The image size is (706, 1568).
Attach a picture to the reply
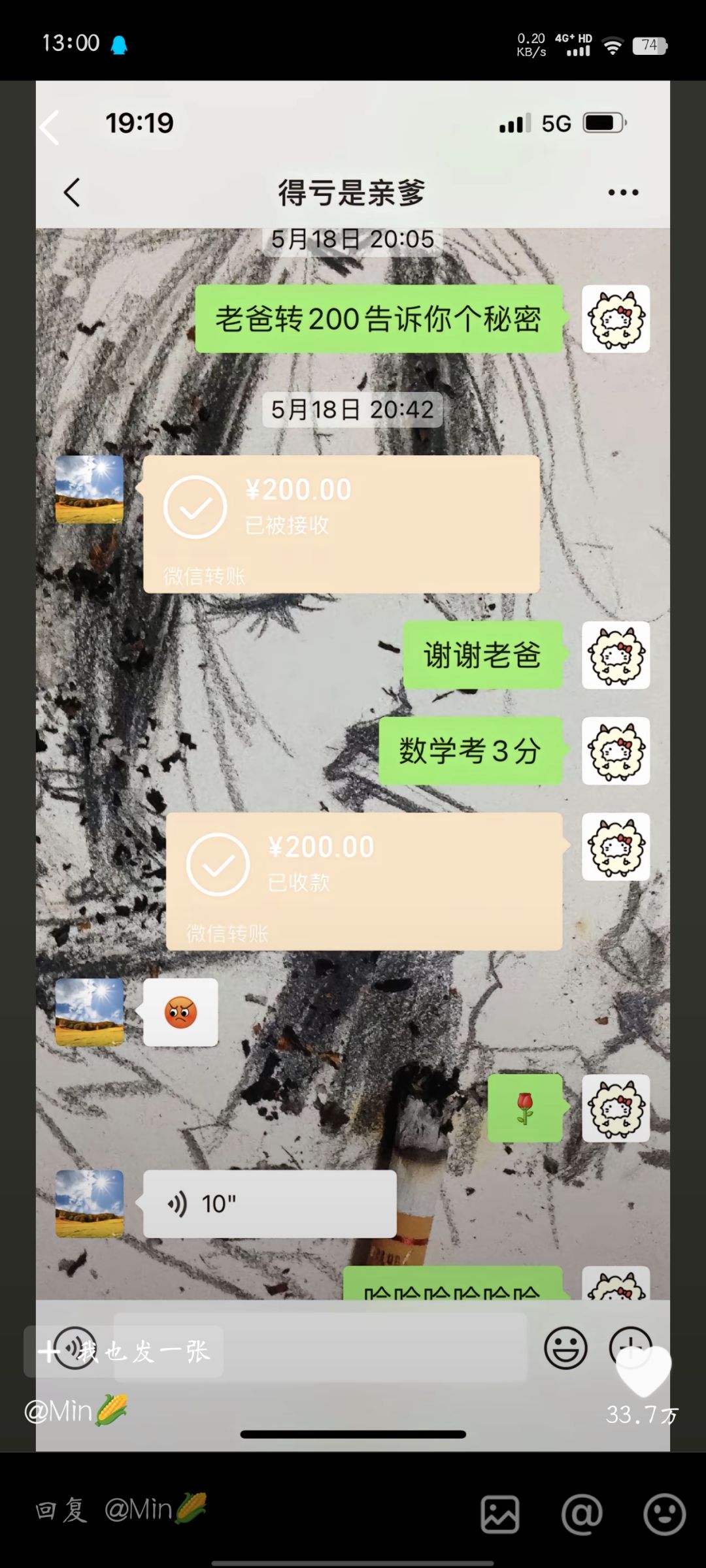coord(500,1514)
